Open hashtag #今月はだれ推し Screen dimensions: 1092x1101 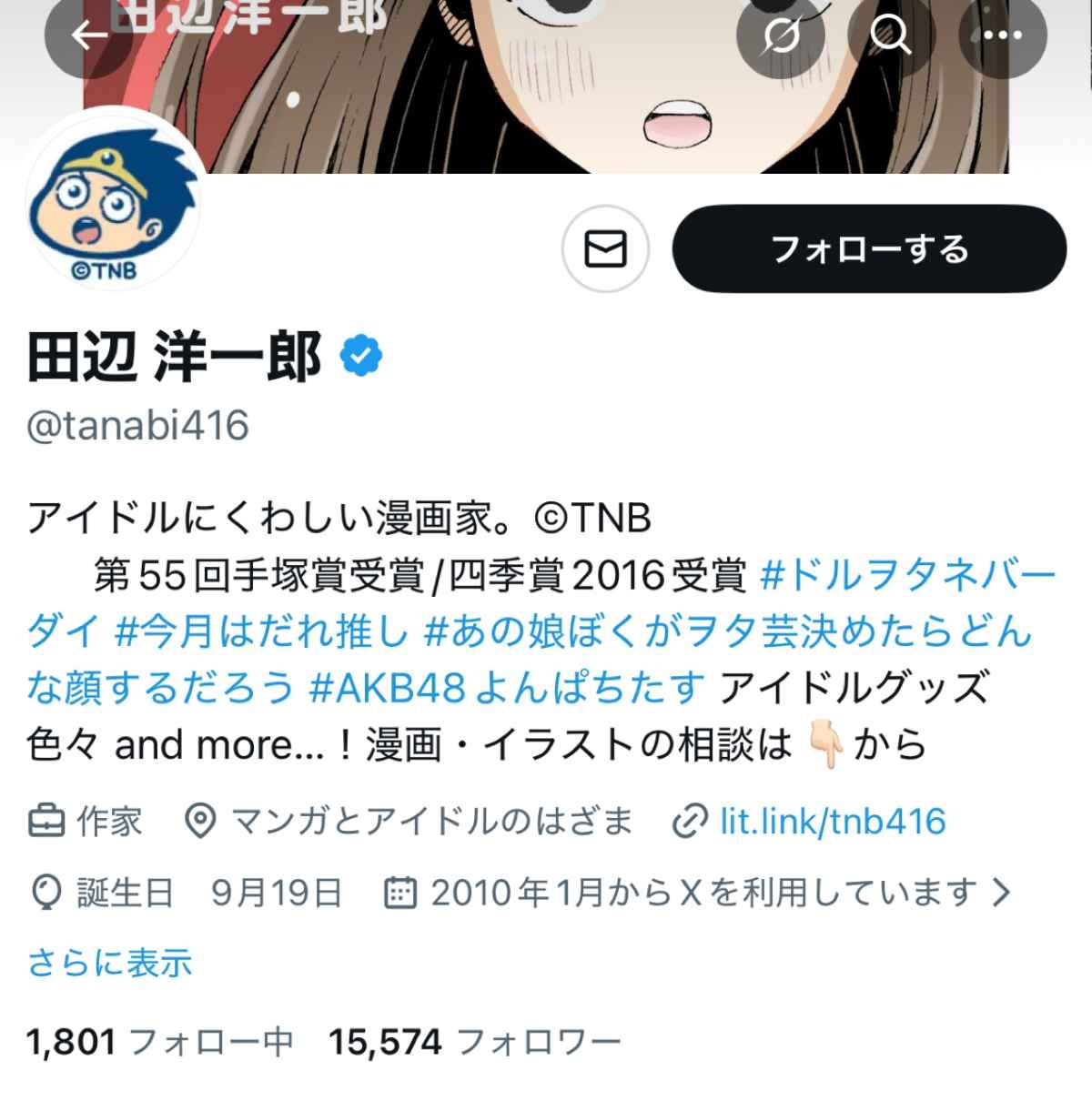click(x=261, y=632)
